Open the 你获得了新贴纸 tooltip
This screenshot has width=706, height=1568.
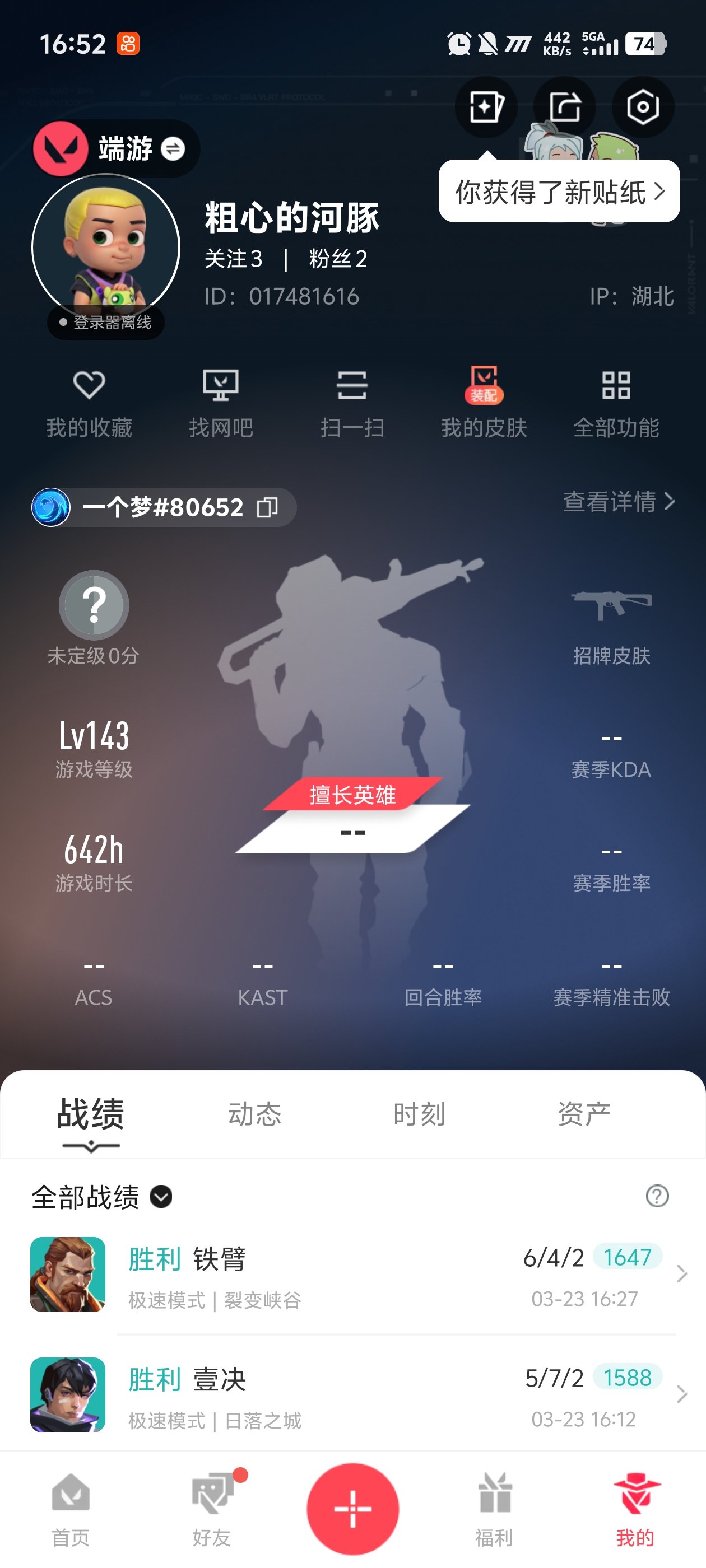[559, 192]
